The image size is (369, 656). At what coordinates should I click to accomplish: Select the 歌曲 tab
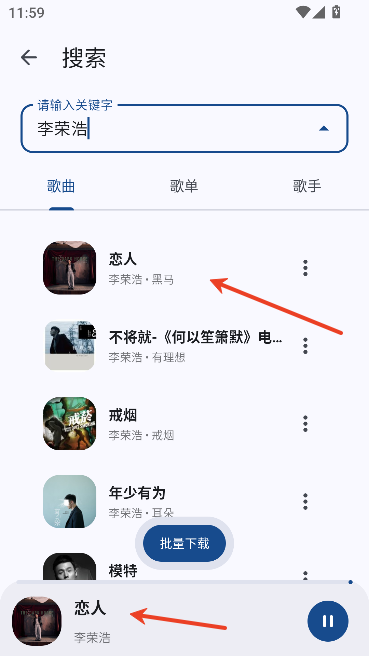point(61,186)
